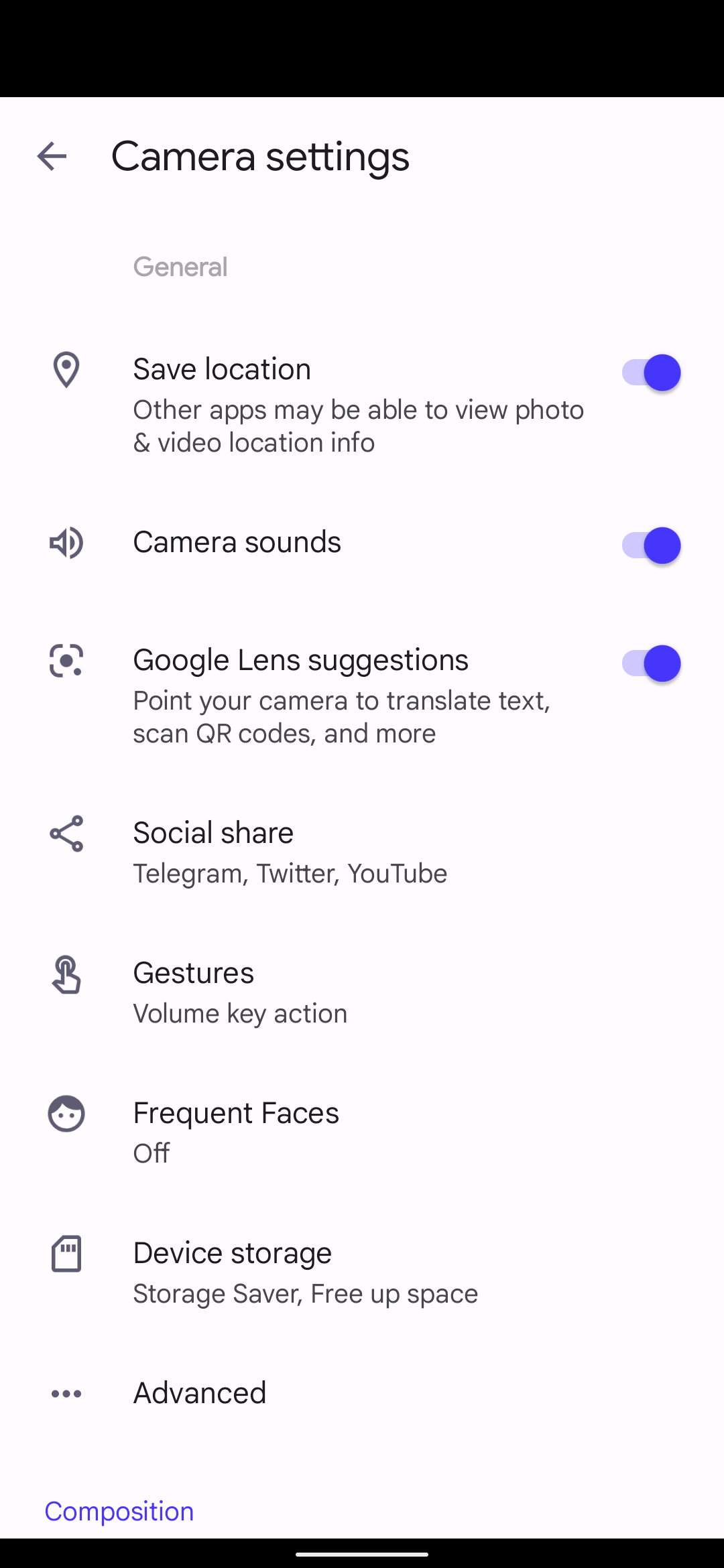Image resolution: width=724 pixels, height=1568 pixels.
Task: Click the Gestures touch icon
Action: tap(65, 975)
